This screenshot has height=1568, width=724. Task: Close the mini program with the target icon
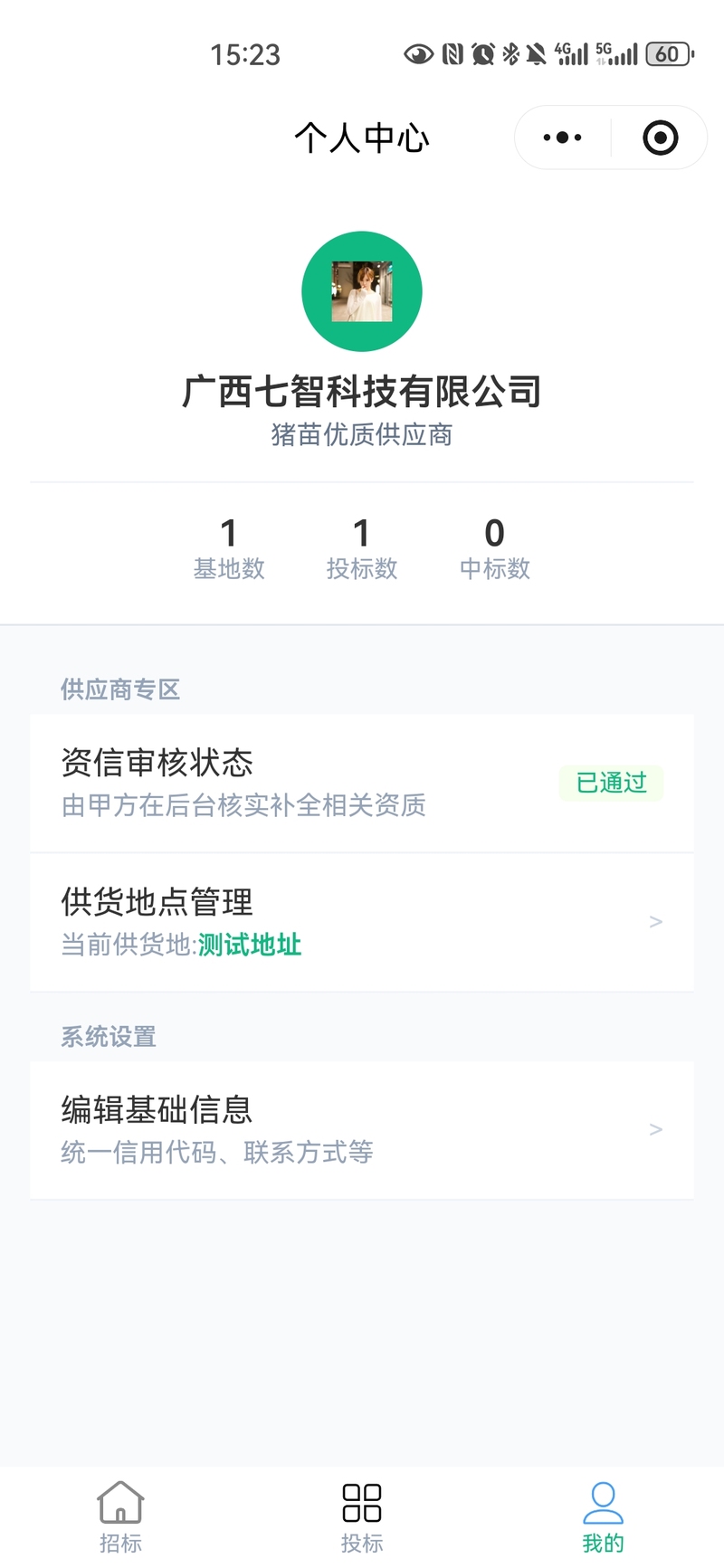pyautogui.click(x=660, y=138)
